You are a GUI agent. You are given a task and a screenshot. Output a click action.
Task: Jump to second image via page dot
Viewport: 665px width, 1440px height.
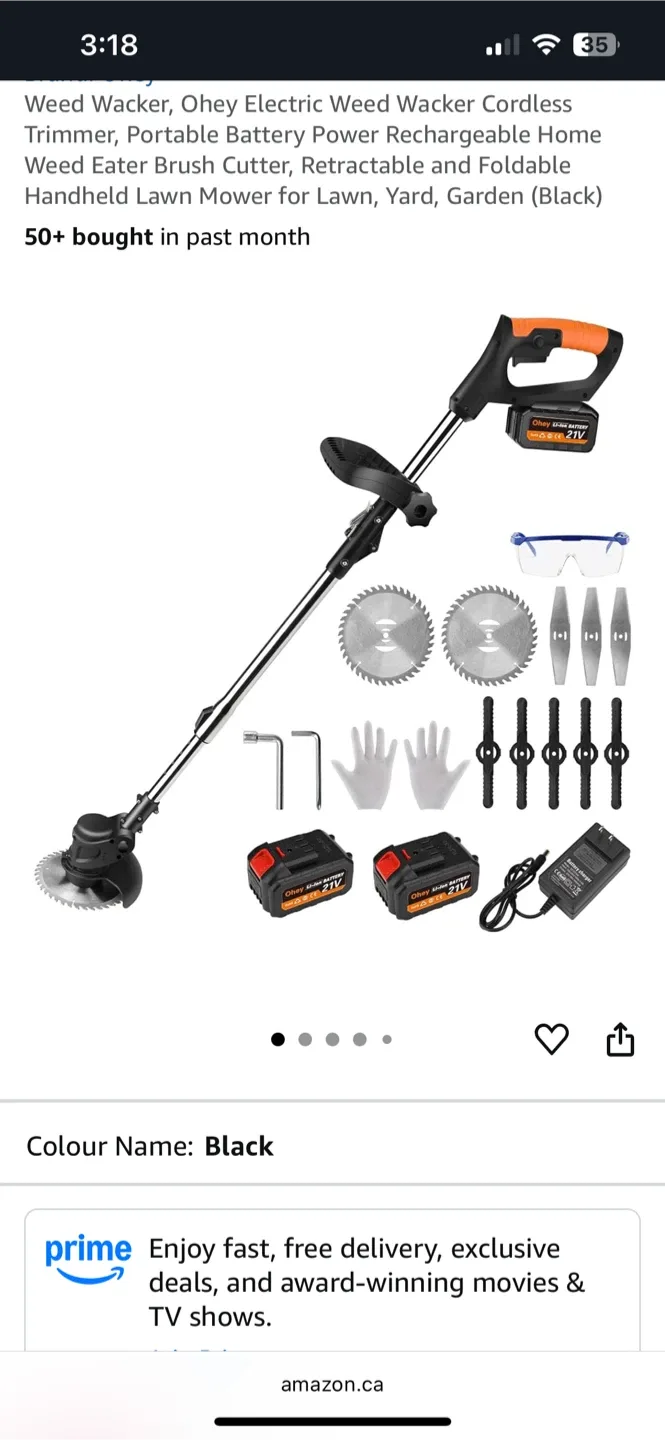[305, 1040]
